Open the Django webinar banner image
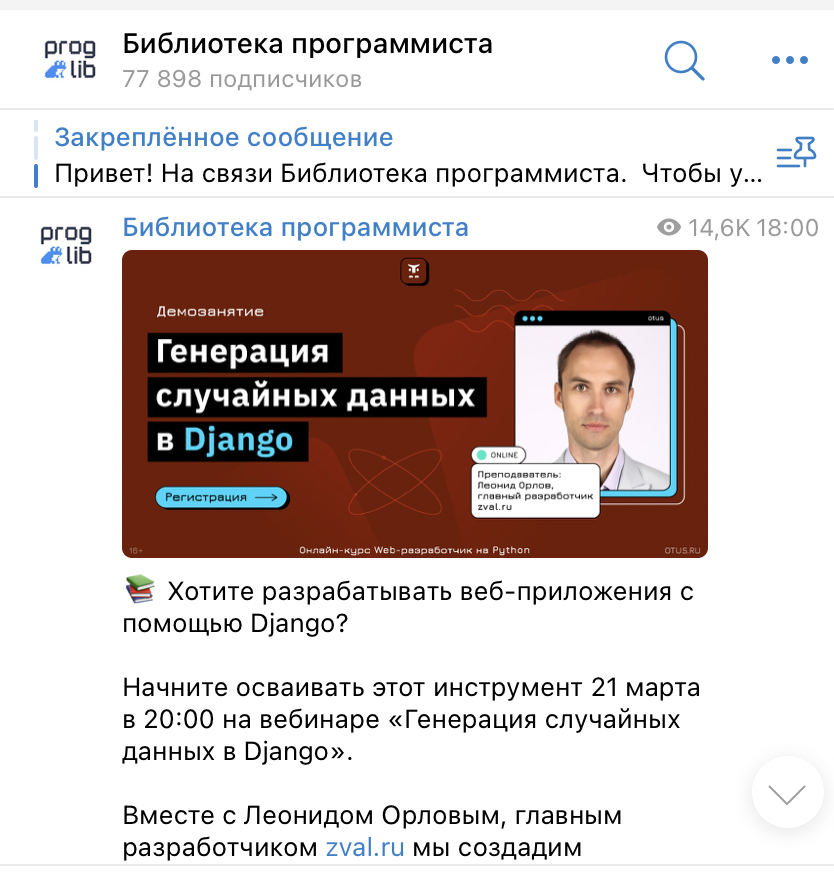 pos(414,403)
